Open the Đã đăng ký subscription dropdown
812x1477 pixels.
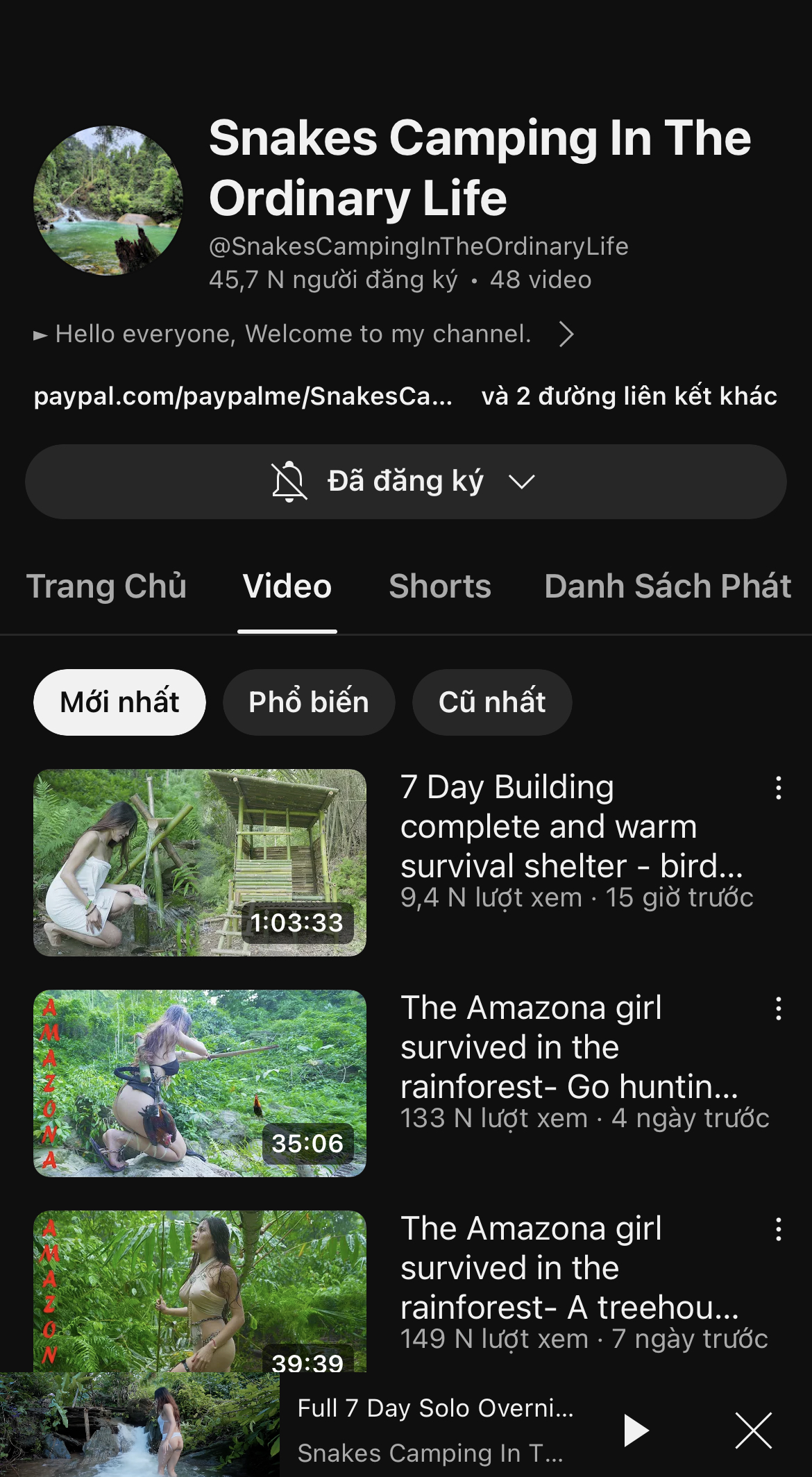pyautogui.click(x=405, y=482)
